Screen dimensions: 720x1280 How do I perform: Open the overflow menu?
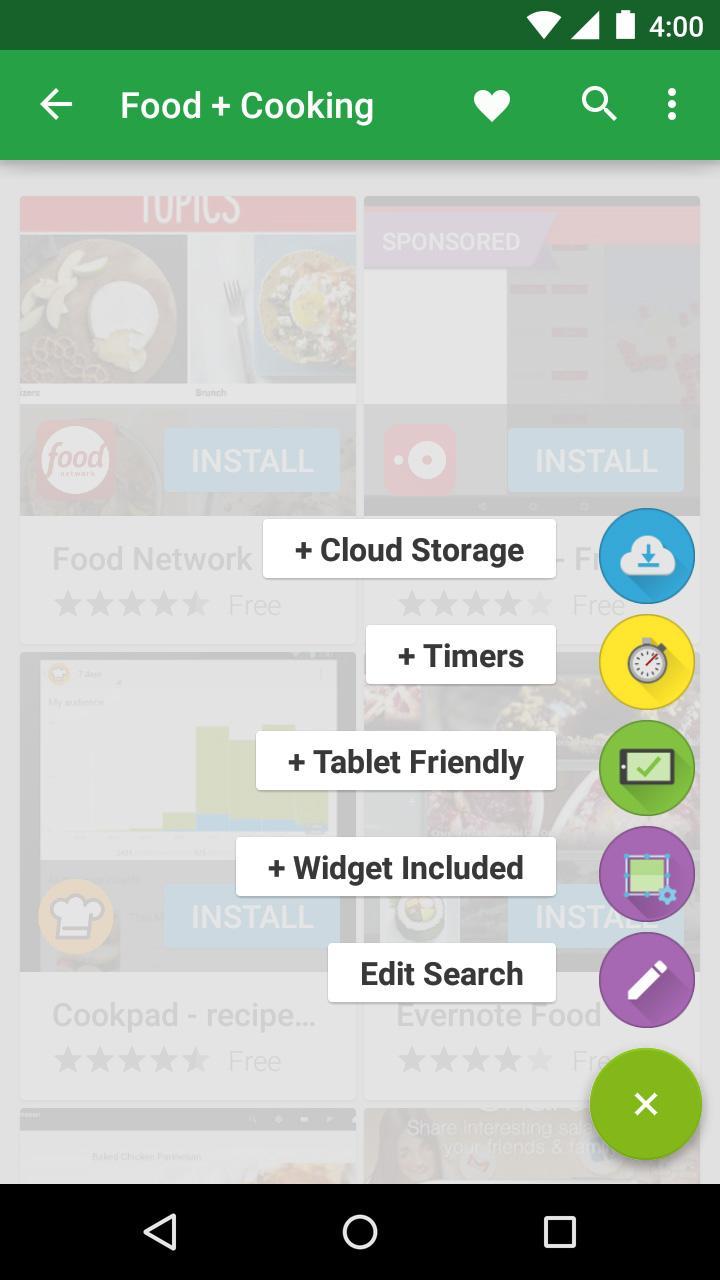click(x=672, y=104)
